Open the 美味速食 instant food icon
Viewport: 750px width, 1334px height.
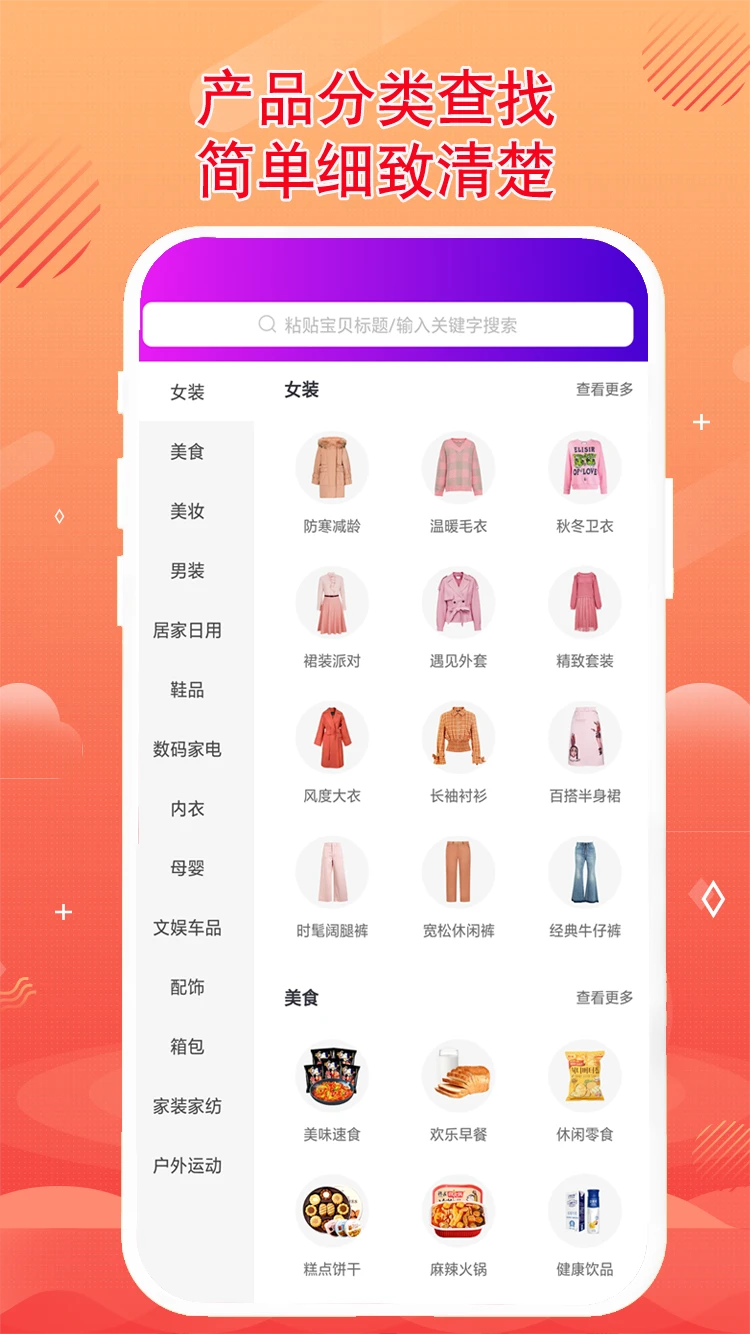[332, 1077]
